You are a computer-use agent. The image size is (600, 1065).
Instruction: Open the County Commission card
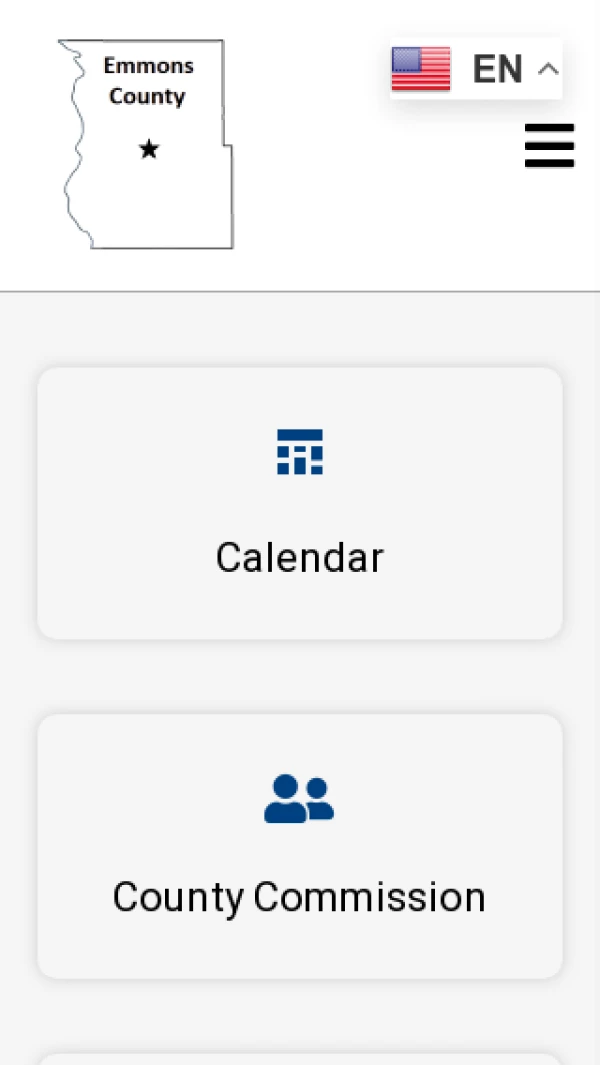tap(300, 846)
